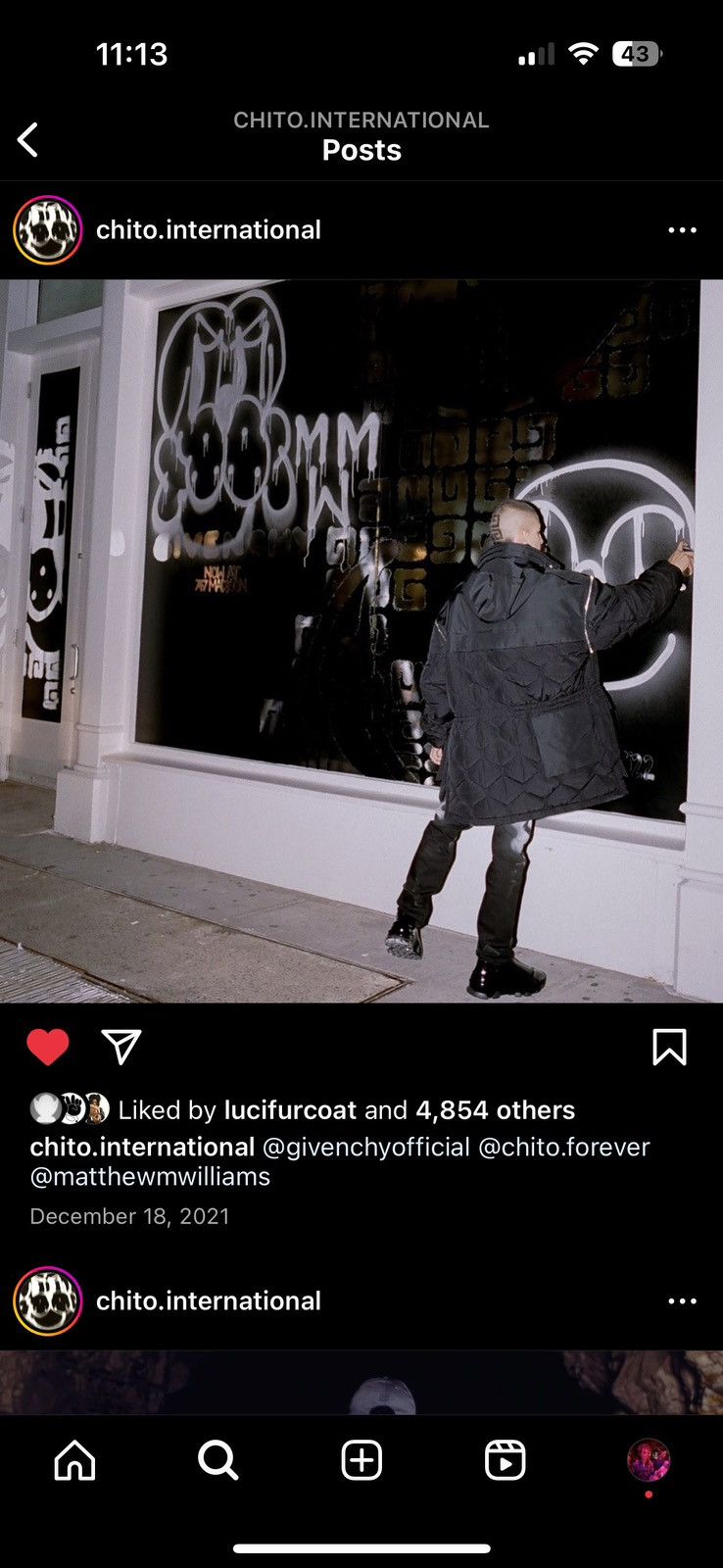Go to the Home feed tab
This screenshot has height=1568, width=723.
pos(74,1460)
